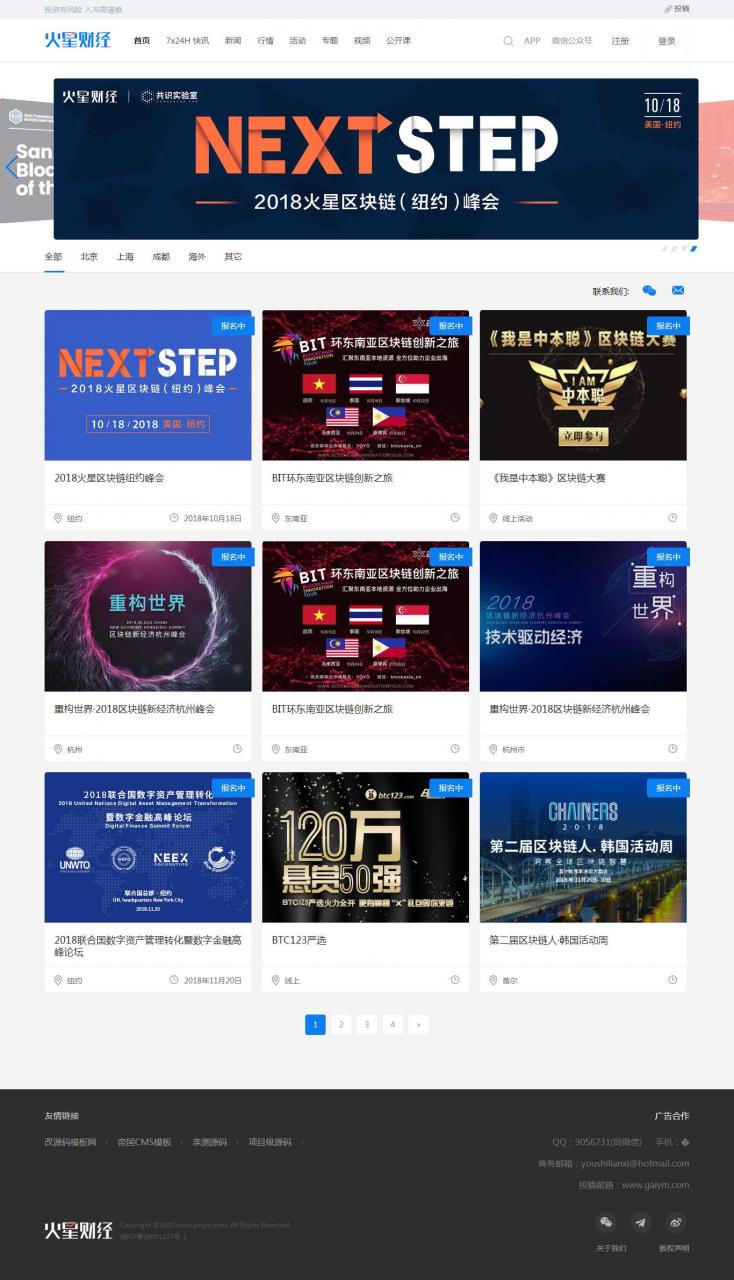The width and height of the screenshot is (734, 1280).
Task: Go to the next page arrow
Action: click(x=419, y=1024)
